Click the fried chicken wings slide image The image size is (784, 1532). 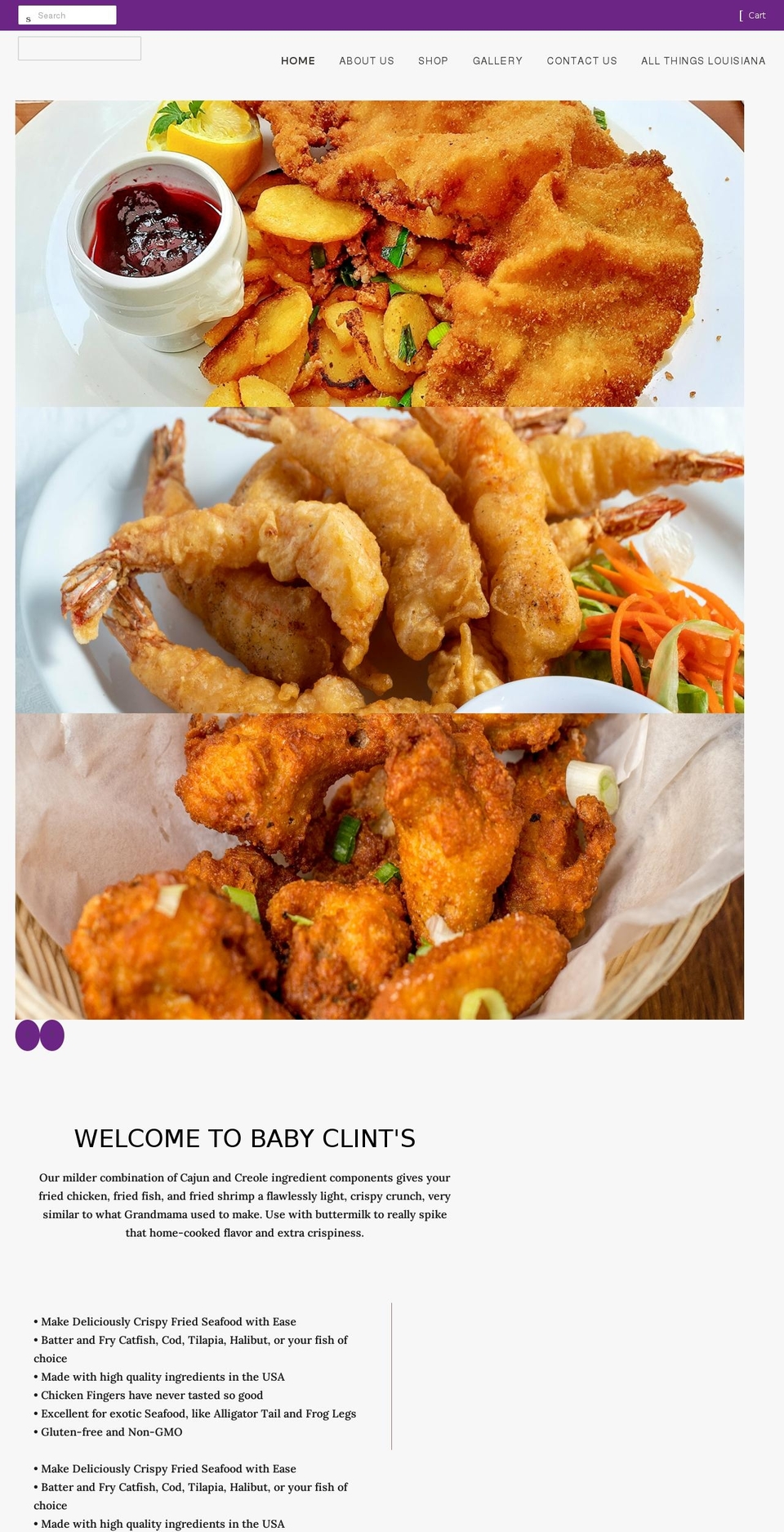(379, 866)
